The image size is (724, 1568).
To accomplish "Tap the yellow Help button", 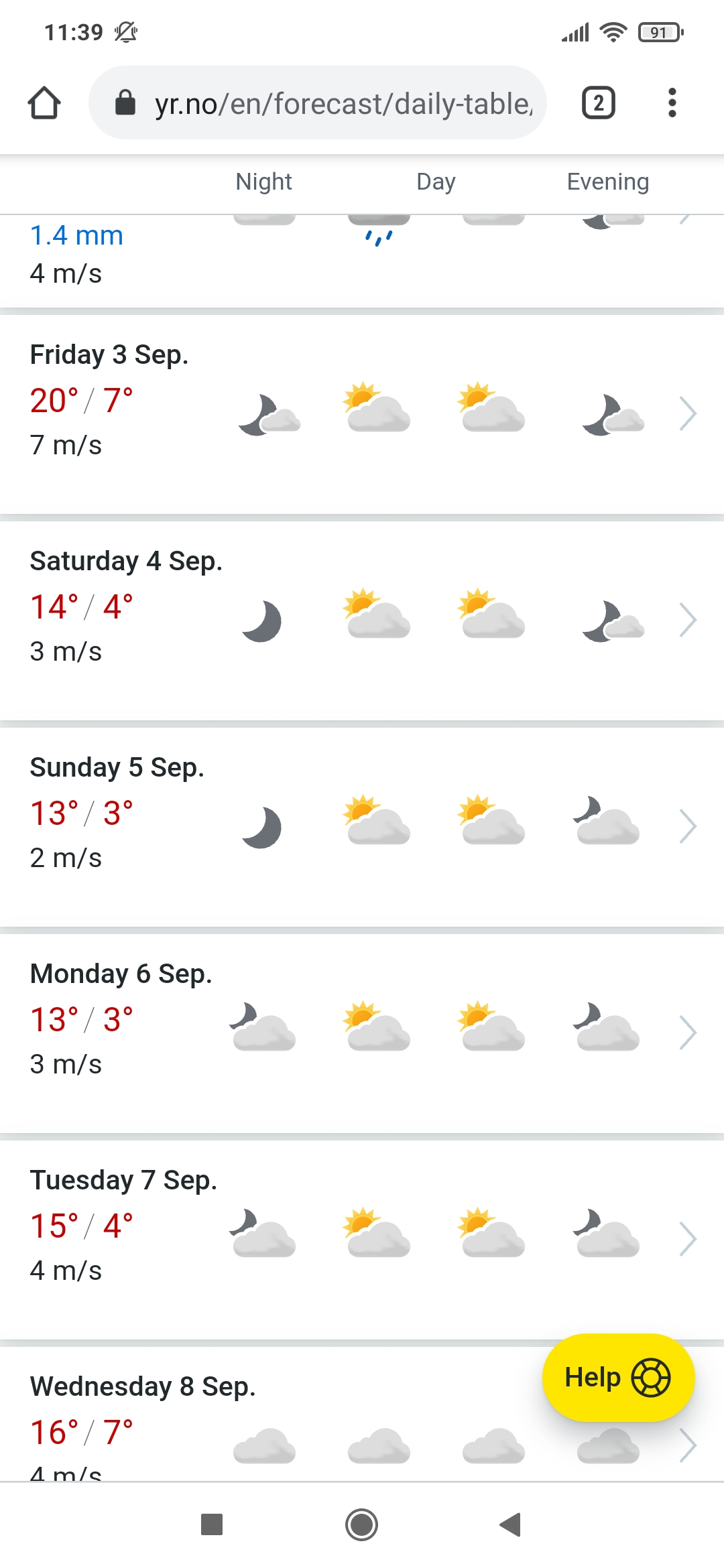I will 618,1378.
